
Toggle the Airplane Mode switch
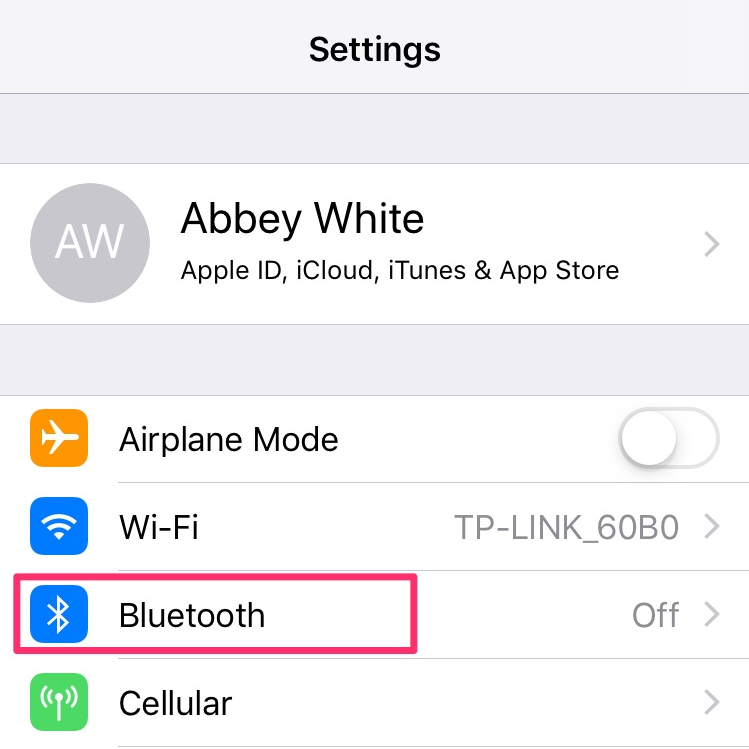click(668, 440)
